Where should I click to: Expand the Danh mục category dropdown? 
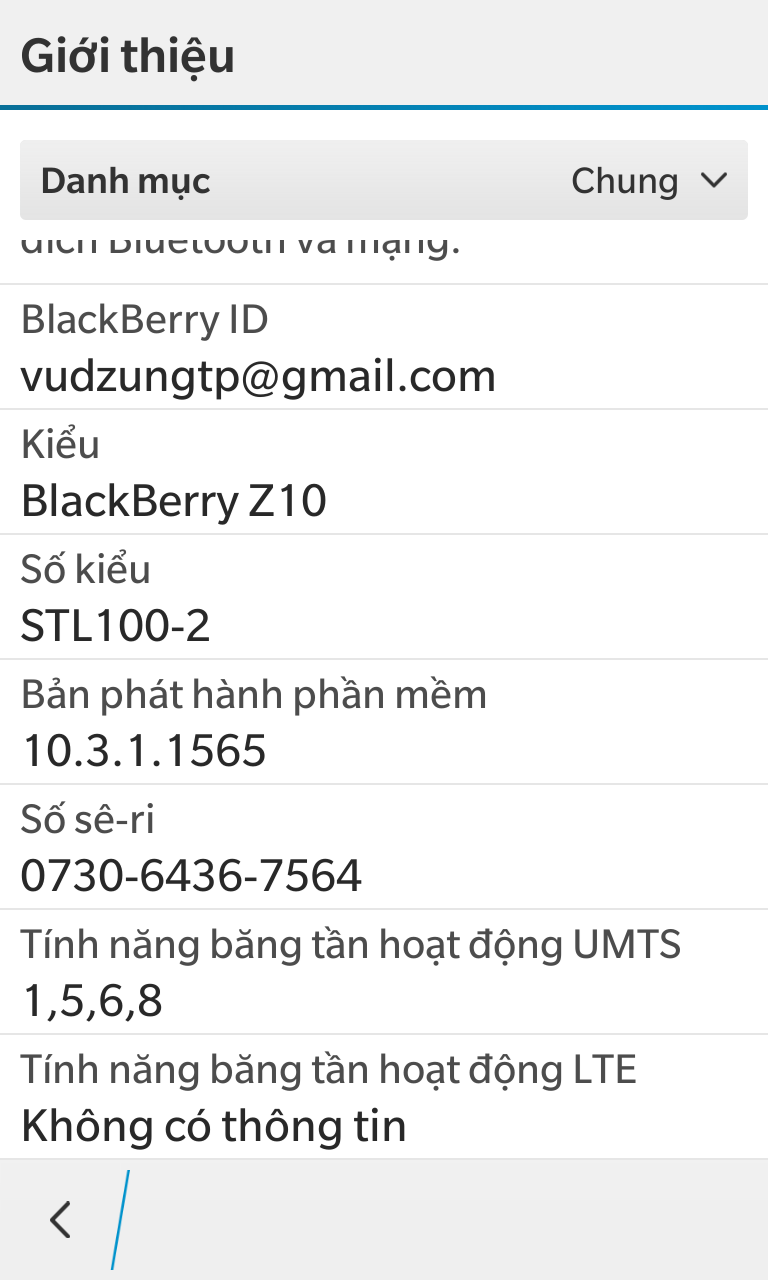[x=384, y=180]
